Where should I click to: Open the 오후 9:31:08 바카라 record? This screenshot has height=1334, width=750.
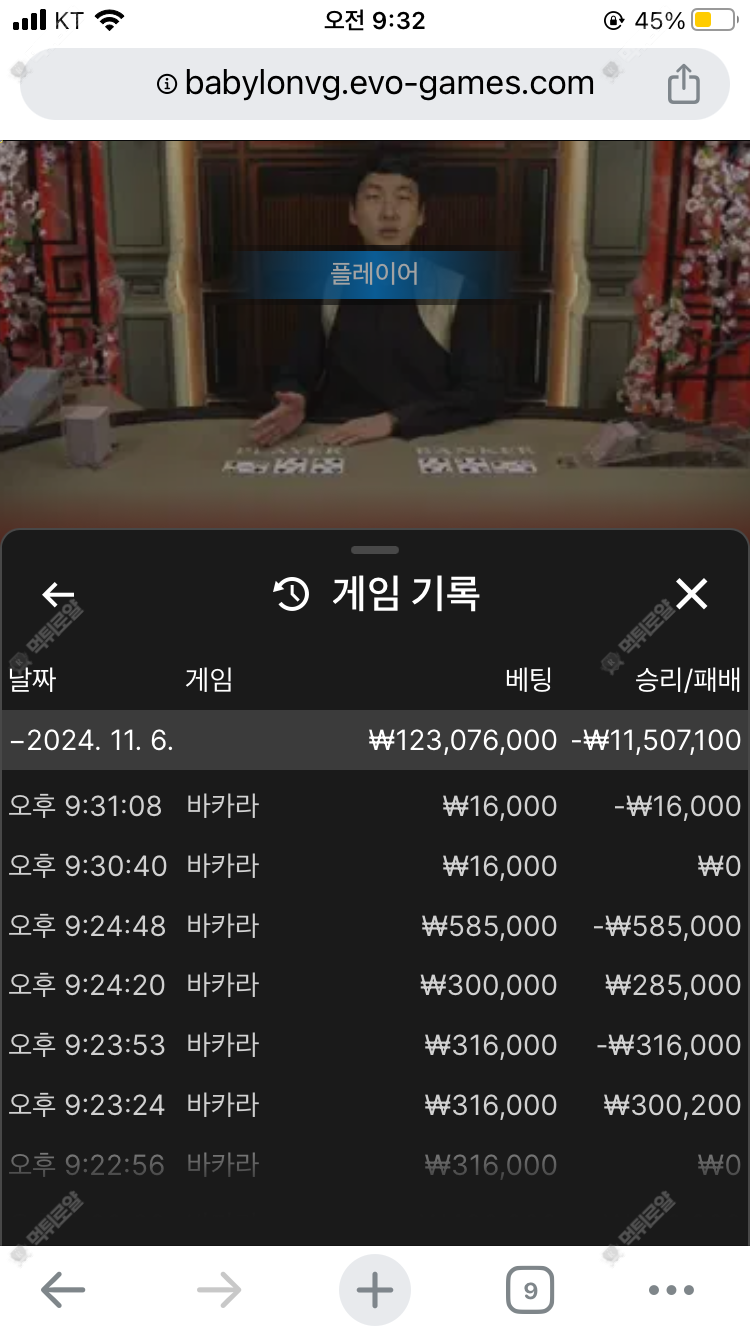pyautogui.click(x=375, y=806)
